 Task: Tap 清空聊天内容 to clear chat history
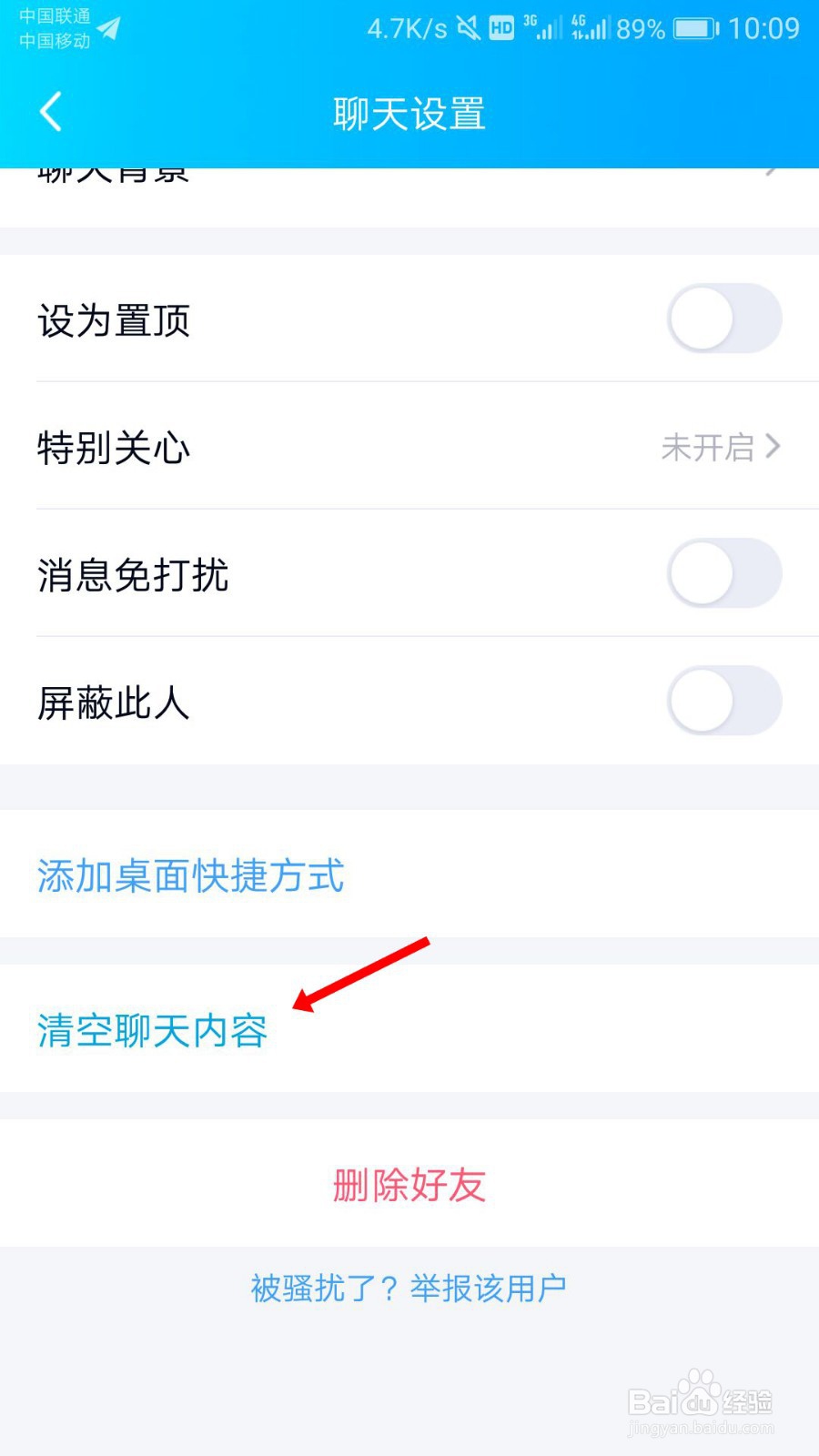coord(151,1031)
